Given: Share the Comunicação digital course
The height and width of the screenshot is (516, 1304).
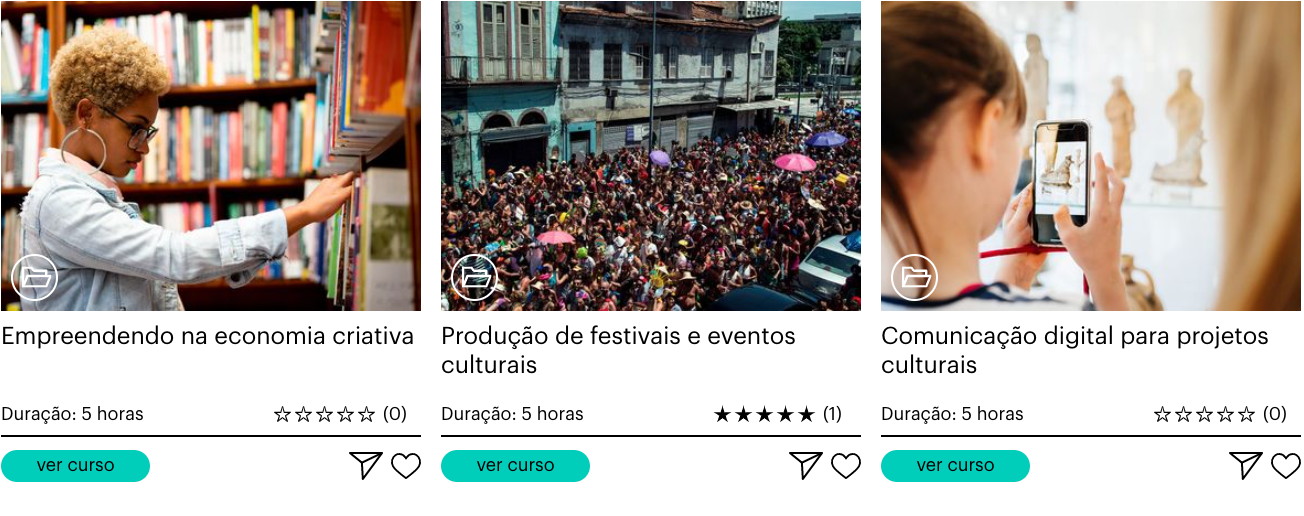Looking at the screenshot, I should pyautogui.click(x=1245, y=465).
